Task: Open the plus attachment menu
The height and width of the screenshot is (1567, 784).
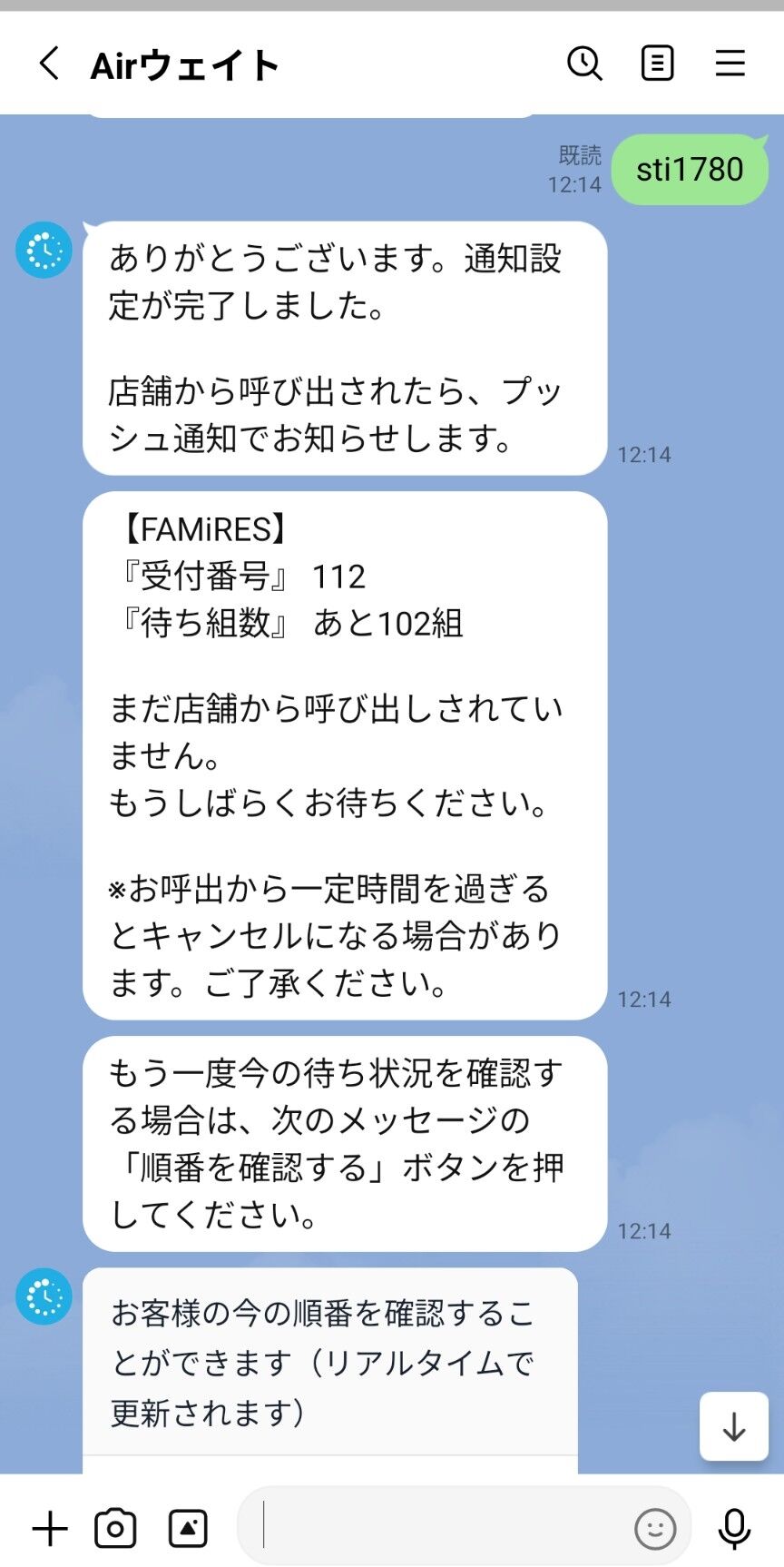Action: point(50,1529)
